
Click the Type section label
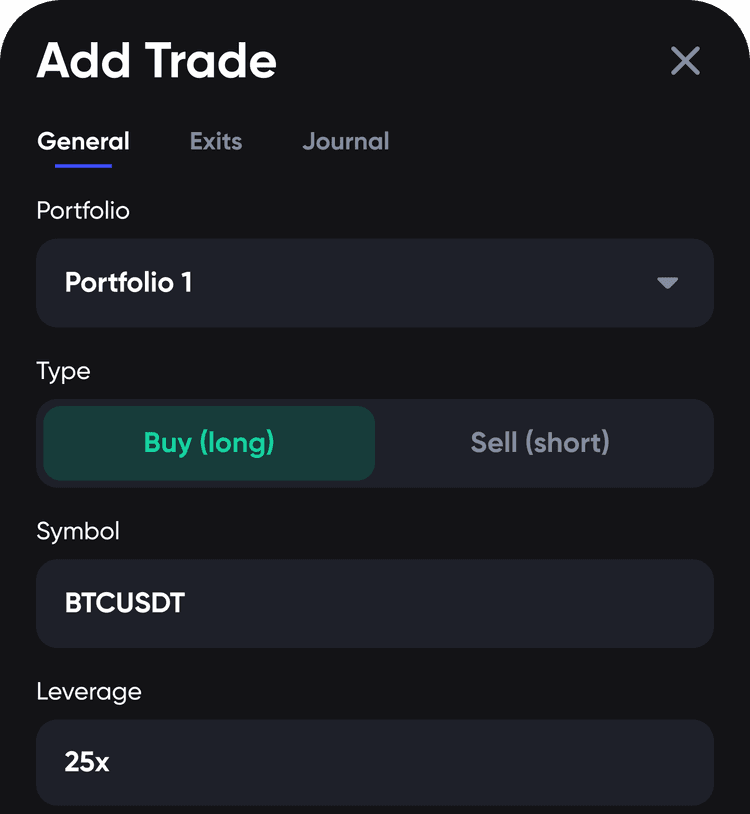(x=63, y=371)
